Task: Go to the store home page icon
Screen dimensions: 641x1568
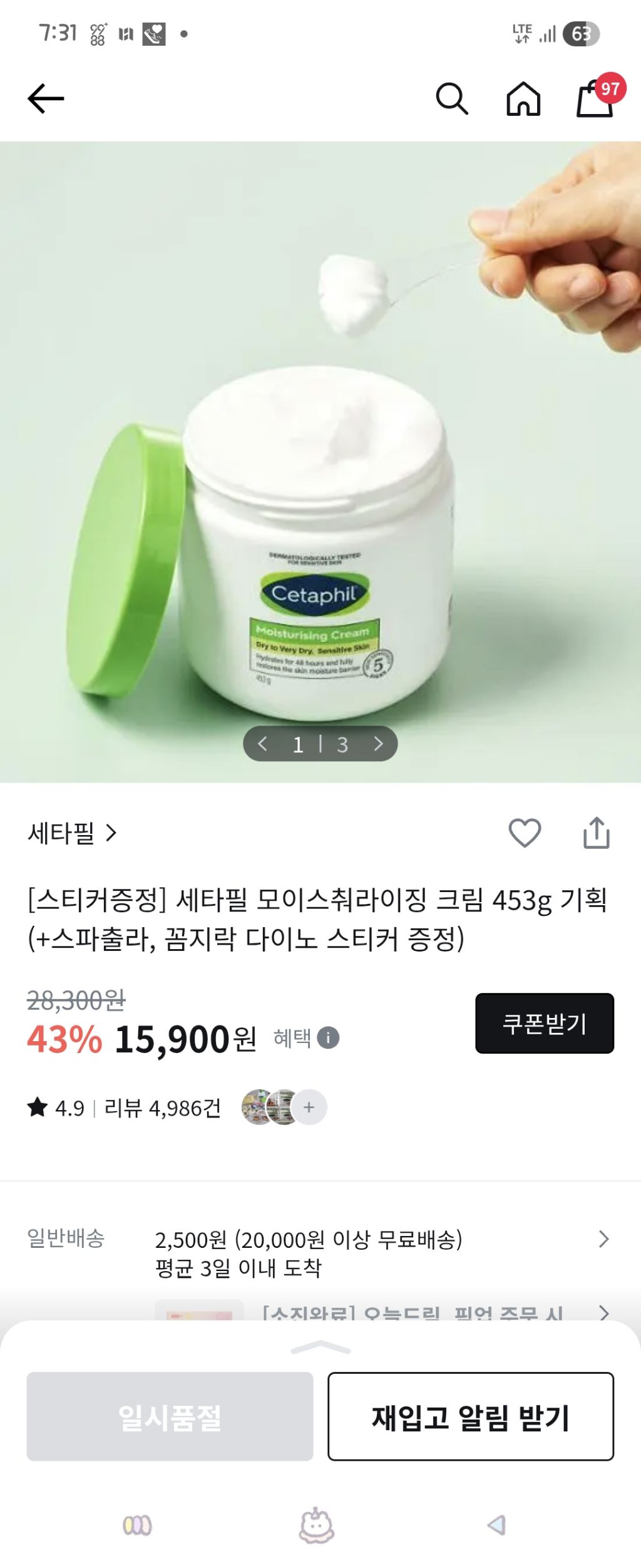Action: (523, 98)
